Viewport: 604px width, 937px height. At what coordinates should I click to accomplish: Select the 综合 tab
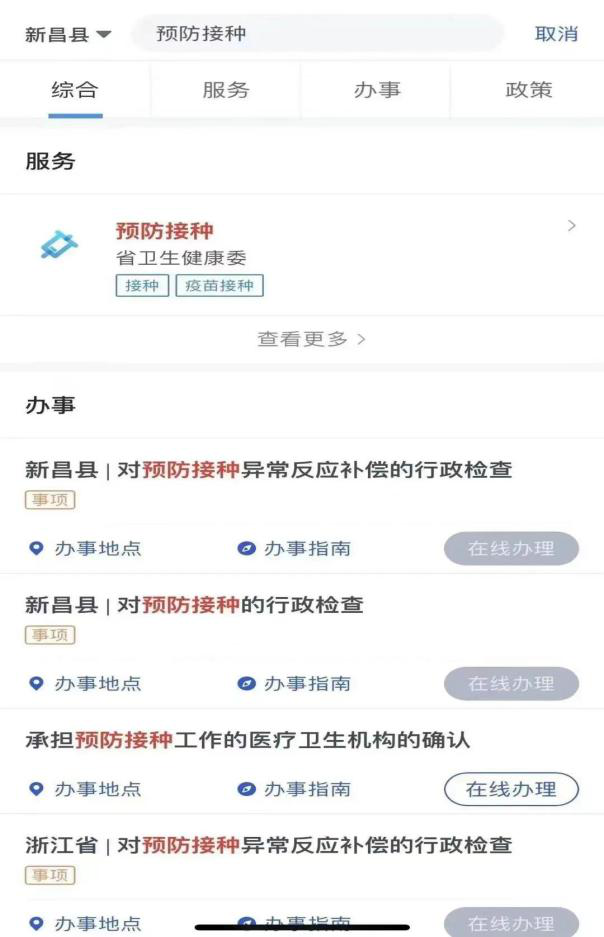(75, 90)
